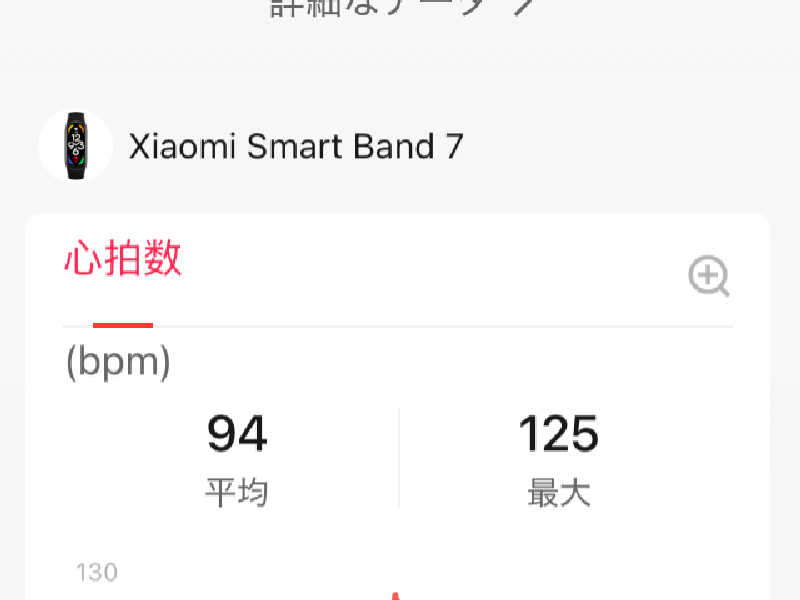The image size is (800, 600).
Task: Select the 心拍数 tab
Action: [123, 260]
